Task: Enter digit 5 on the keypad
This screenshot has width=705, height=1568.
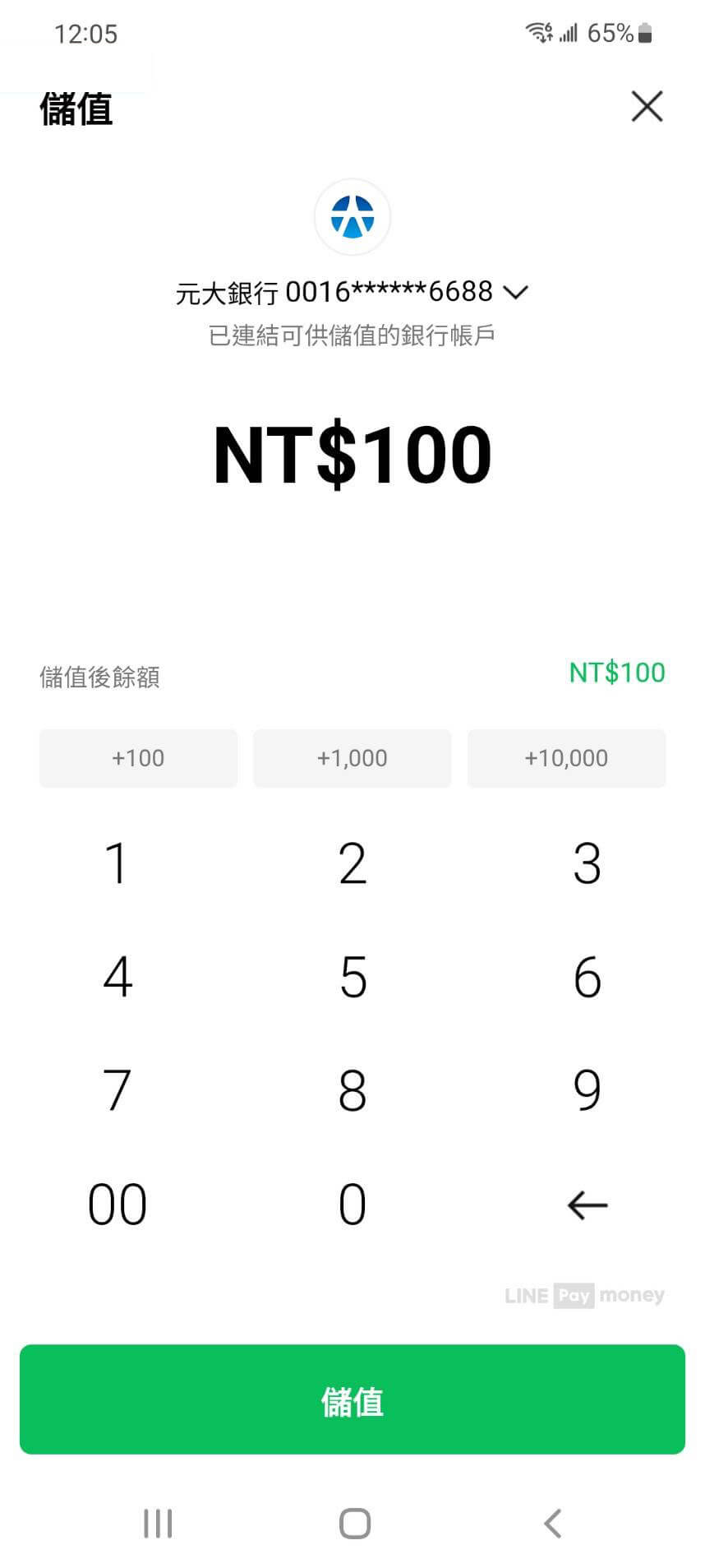Action: pyautogui.click(x=352, y=978)
